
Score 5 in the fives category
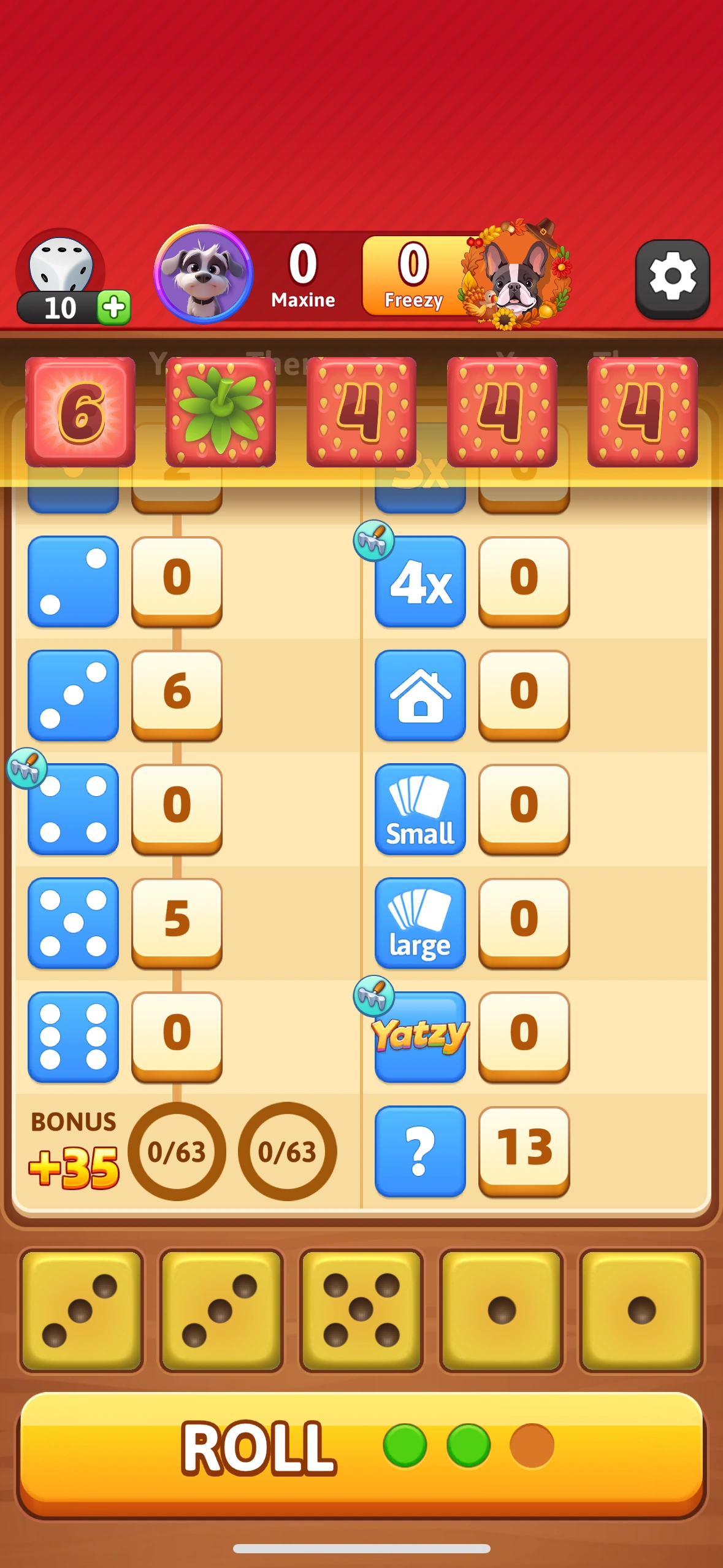pyautogui.click(x=177, y=923)
